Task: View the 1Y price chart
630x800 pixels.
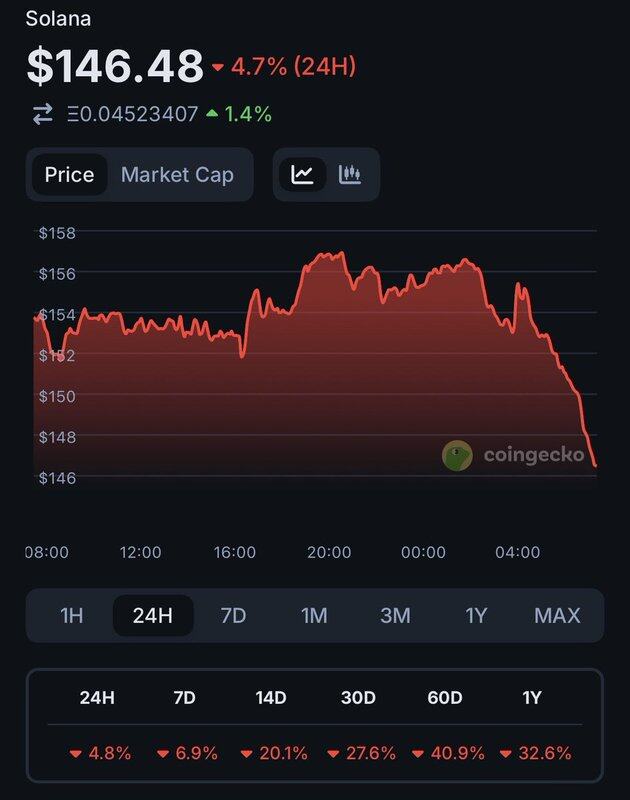Action: click(476, 615)
